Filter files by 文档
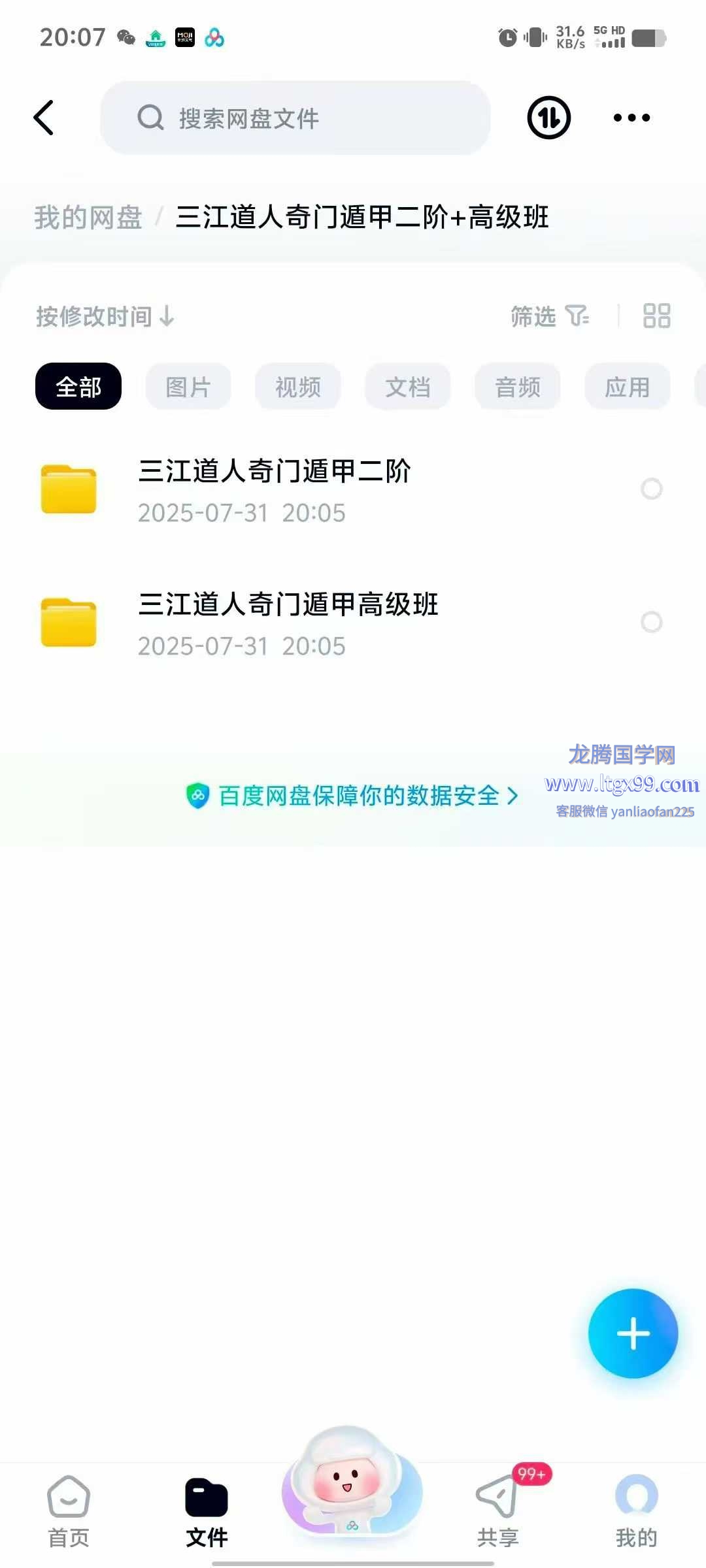Screen dimensions: 706x1568 408,387
